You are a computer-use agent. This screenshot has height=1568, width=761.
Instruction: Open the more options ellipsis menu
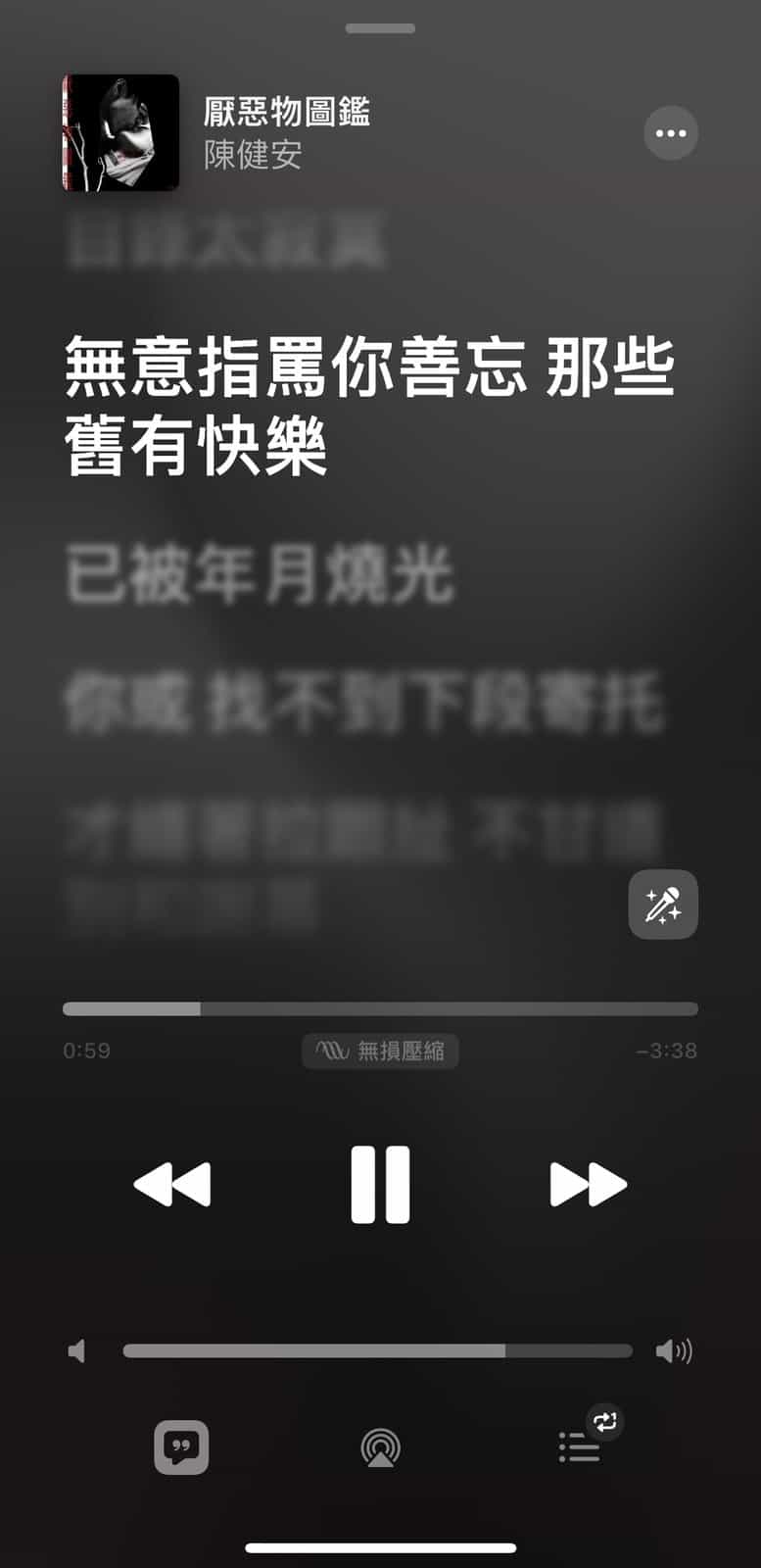(671, 133)
